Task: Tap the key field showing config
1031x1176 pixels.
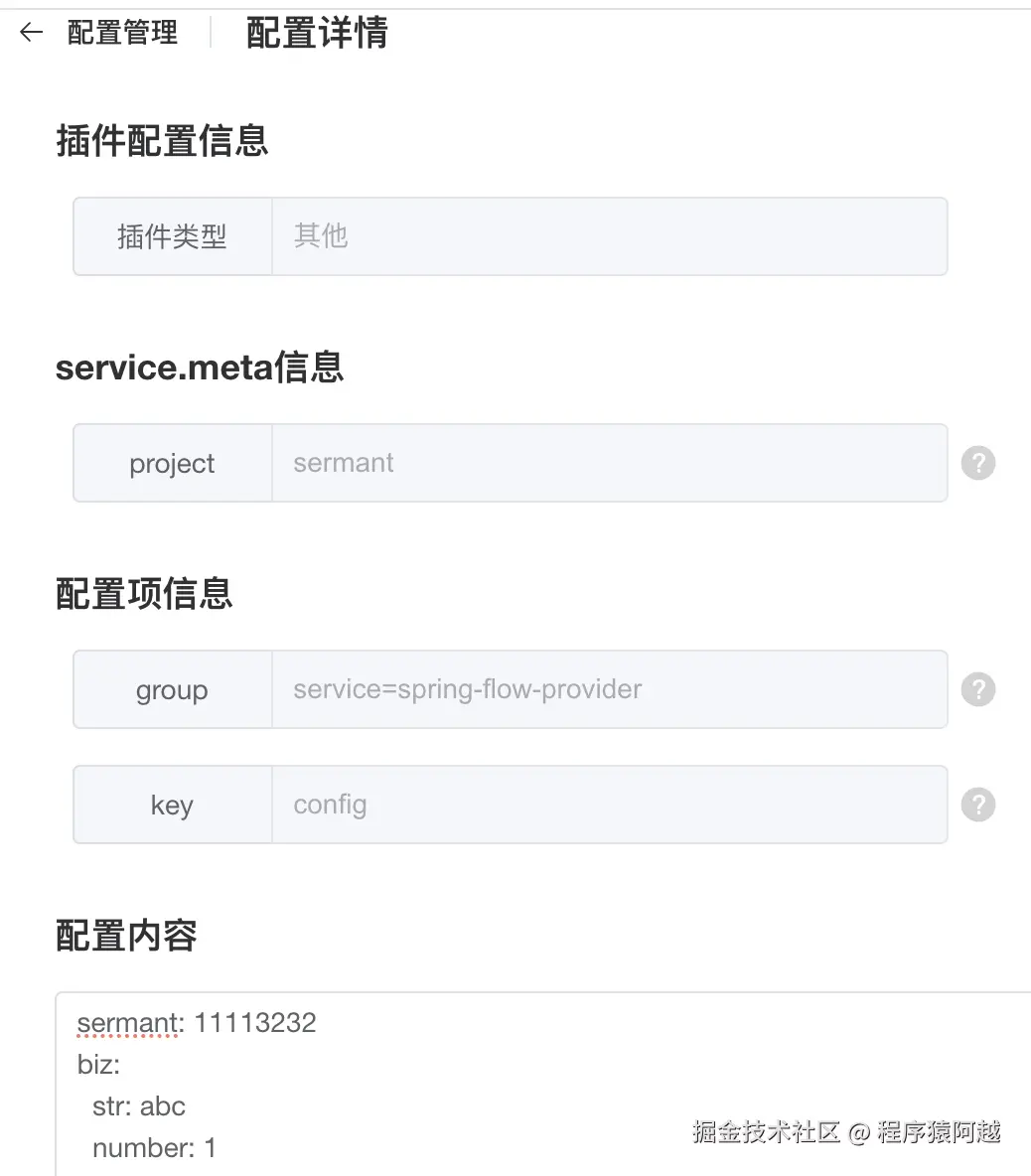Action: (x=608, y=805)
